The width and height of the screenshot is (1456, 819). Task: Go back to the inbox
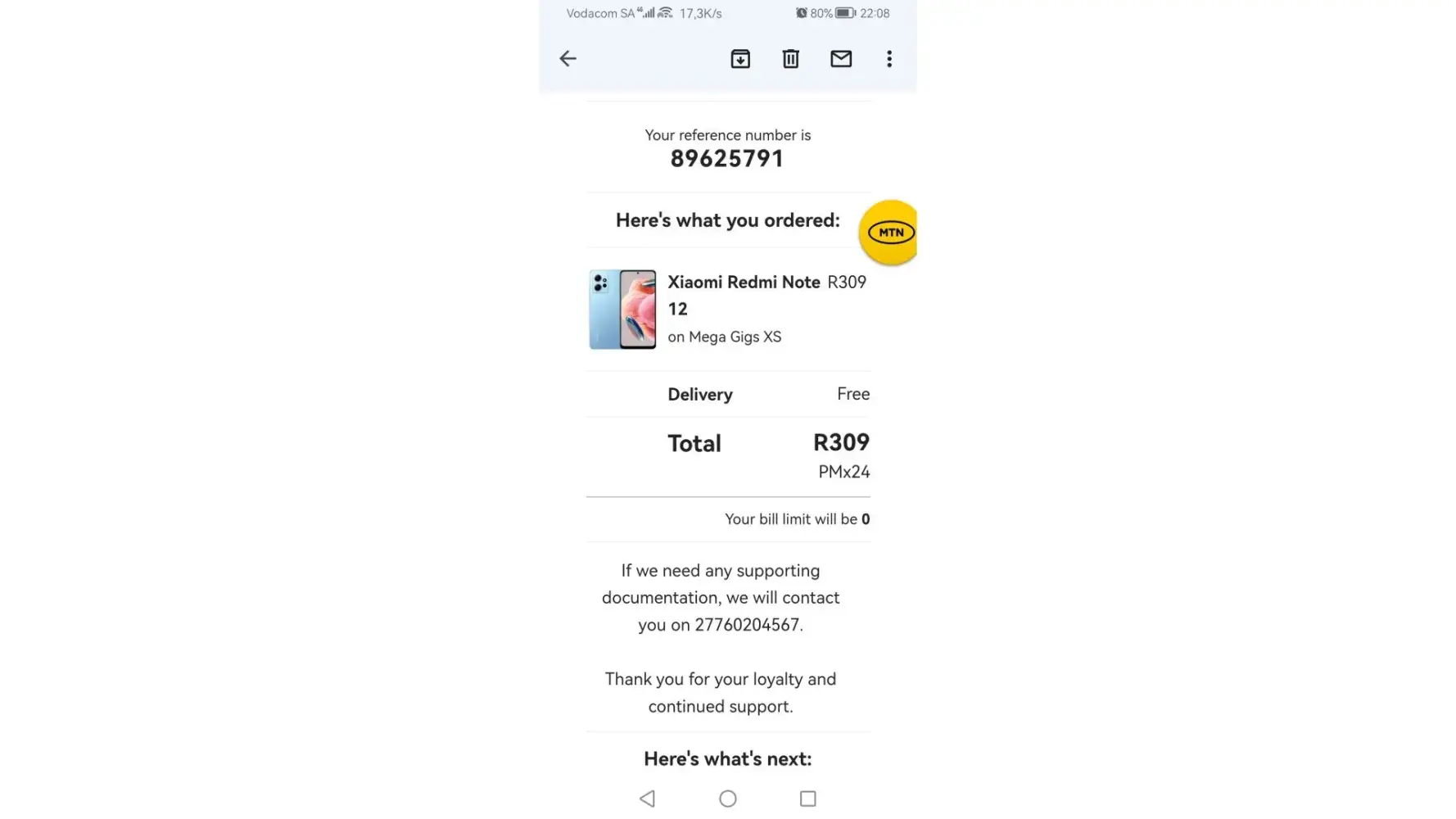tap(567, 59)
